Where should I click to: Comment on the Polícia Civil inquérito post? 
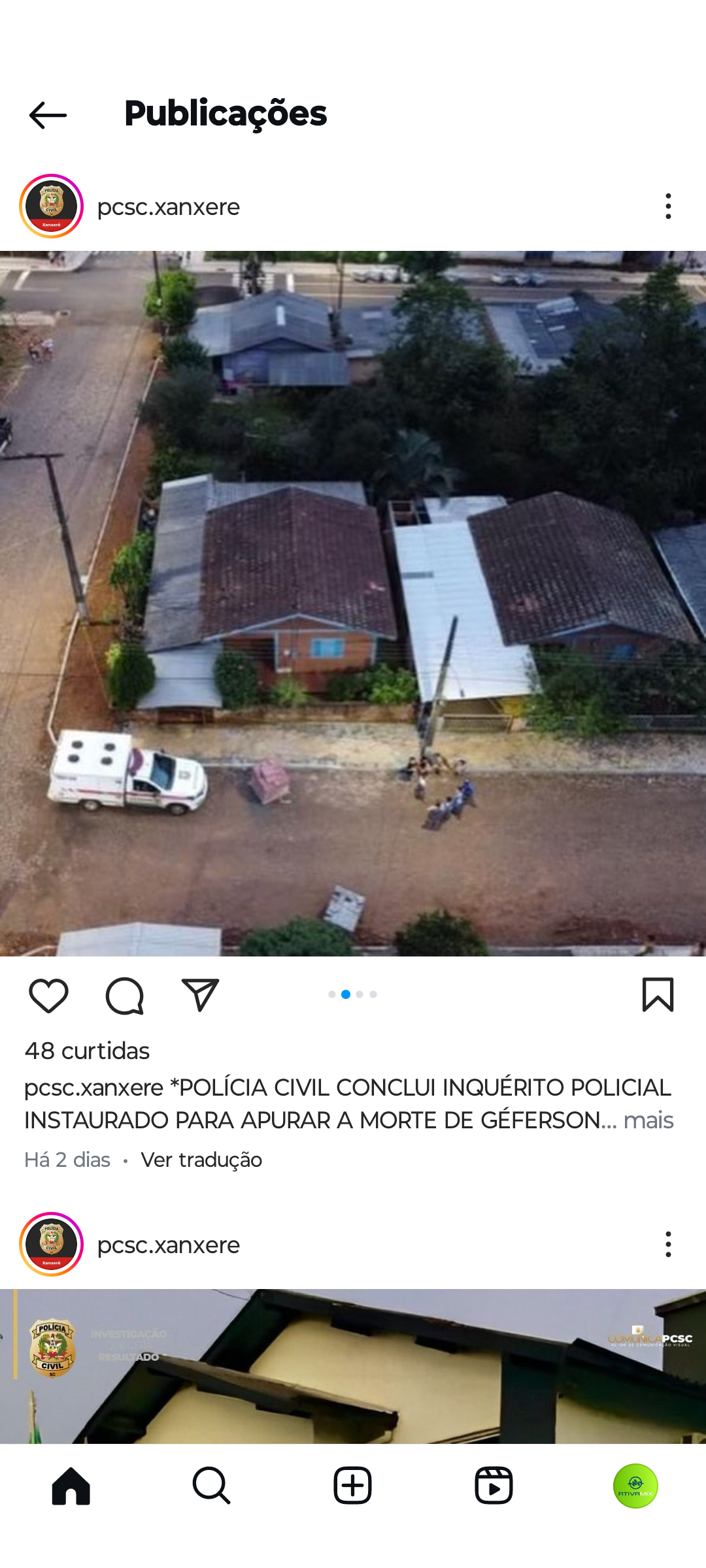click(124, 996)
